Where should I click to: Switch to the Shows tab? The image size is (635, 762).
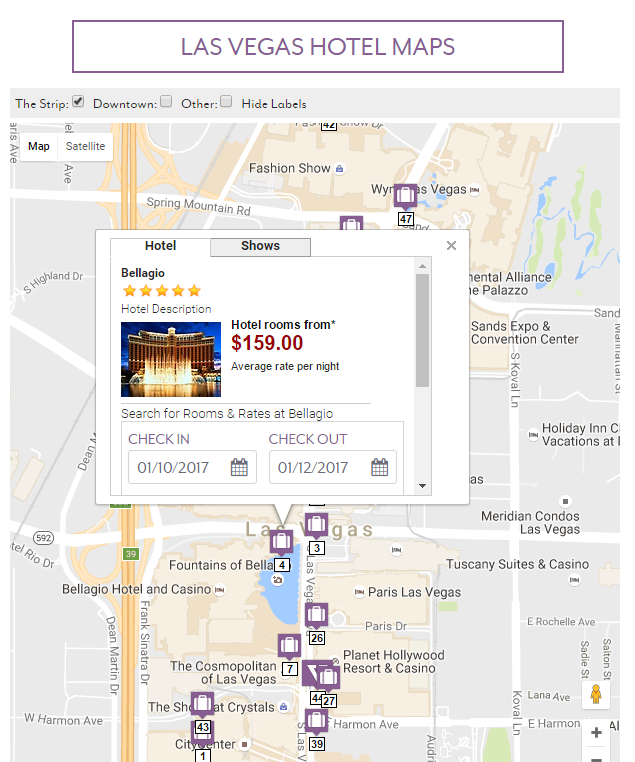coord(260,246)
